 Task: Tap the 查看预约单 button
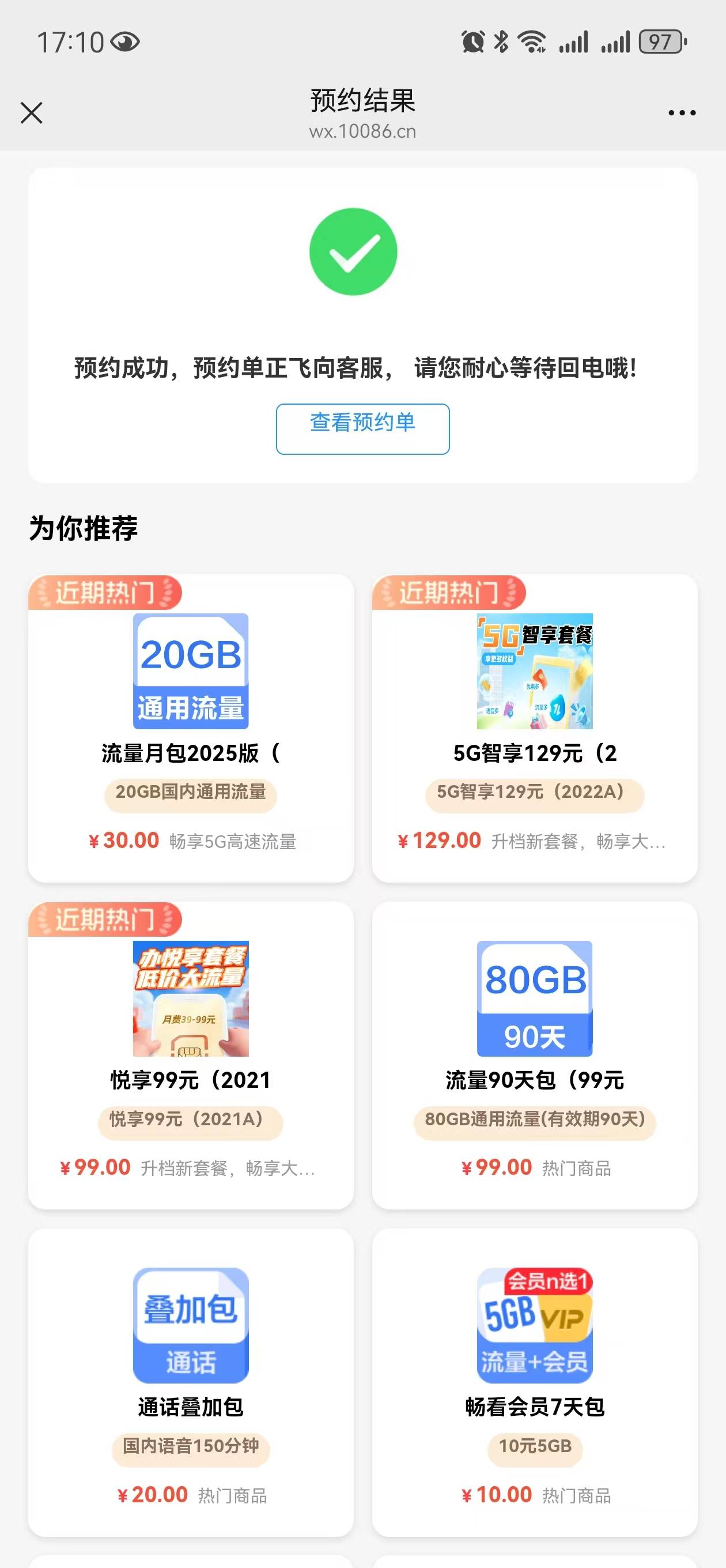362,428
